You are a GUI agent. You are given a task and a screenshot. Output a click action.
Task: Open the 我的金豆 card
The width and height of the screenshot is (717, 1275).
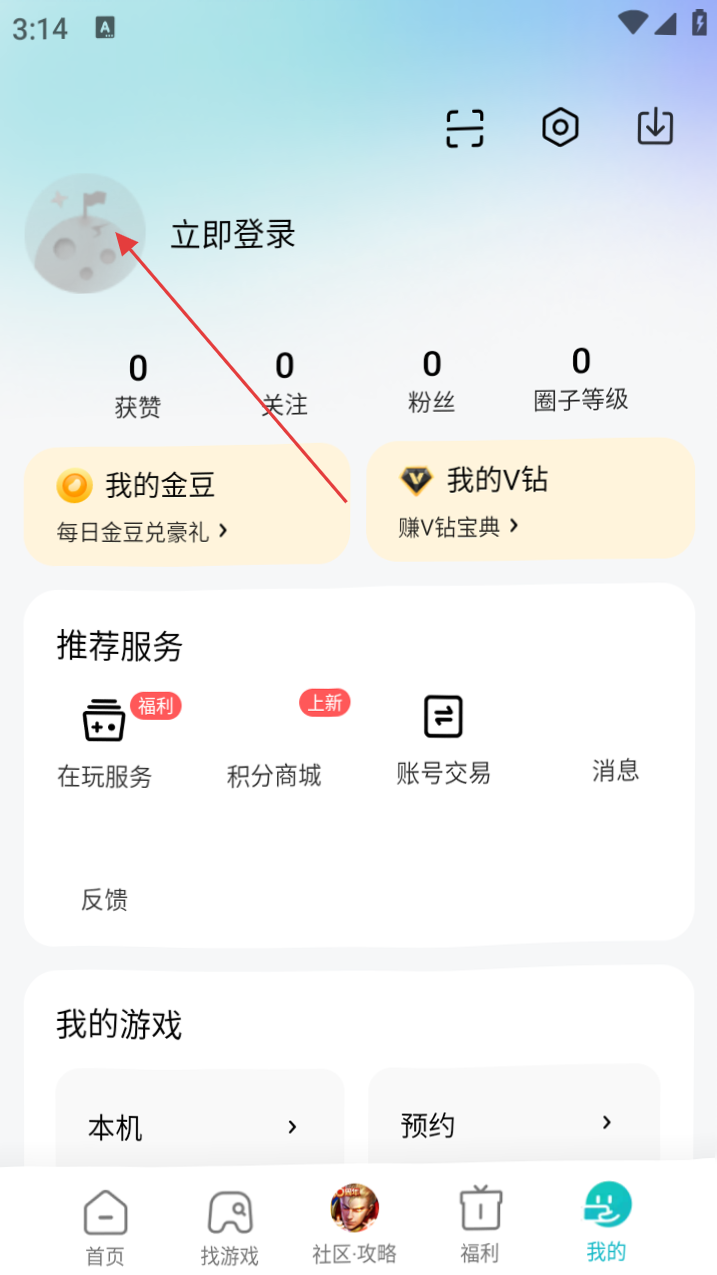(187, 504)
